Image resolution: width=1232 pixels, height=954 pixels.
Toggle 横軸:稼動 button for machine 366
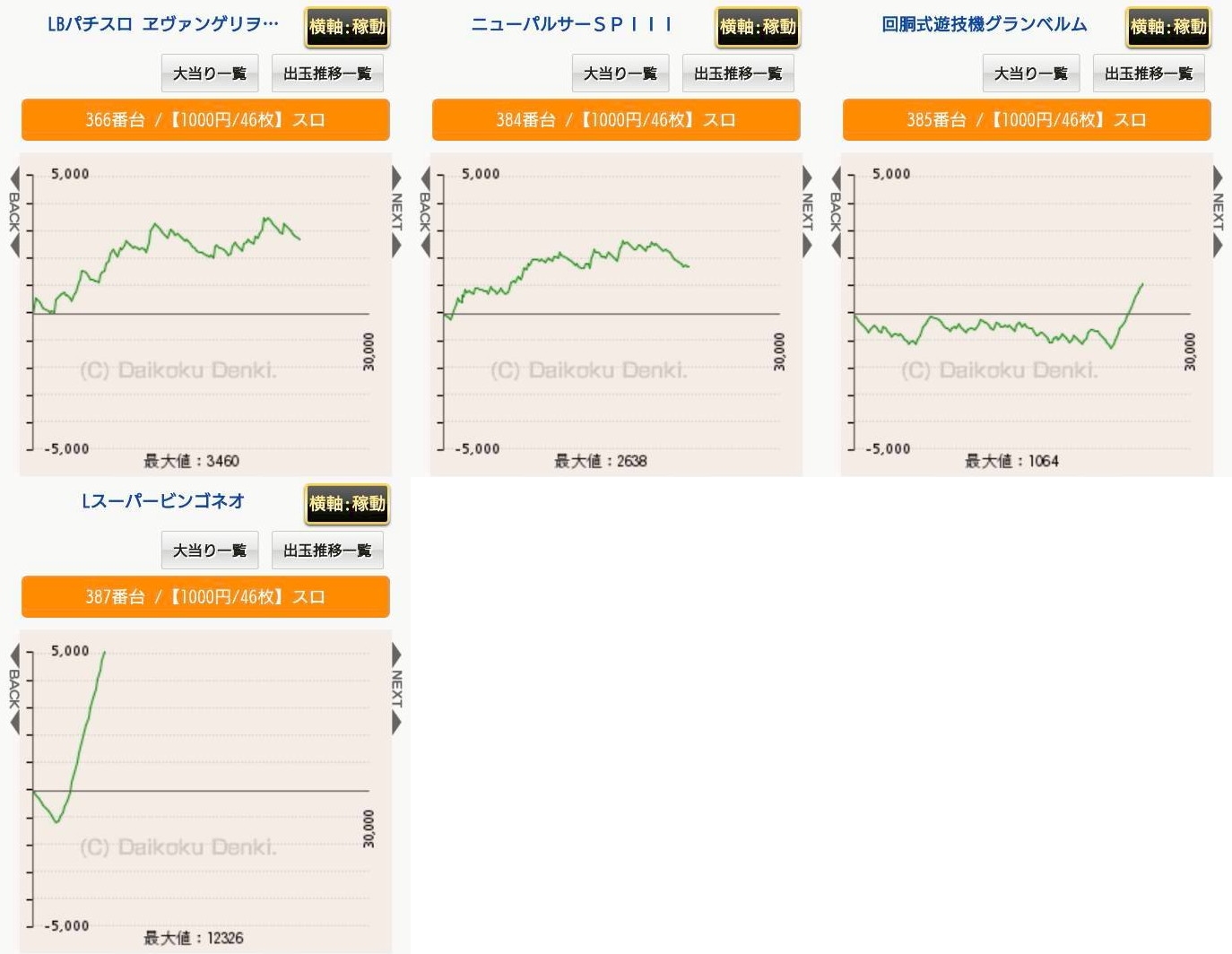pyautogui.click(x=347, y=27)
